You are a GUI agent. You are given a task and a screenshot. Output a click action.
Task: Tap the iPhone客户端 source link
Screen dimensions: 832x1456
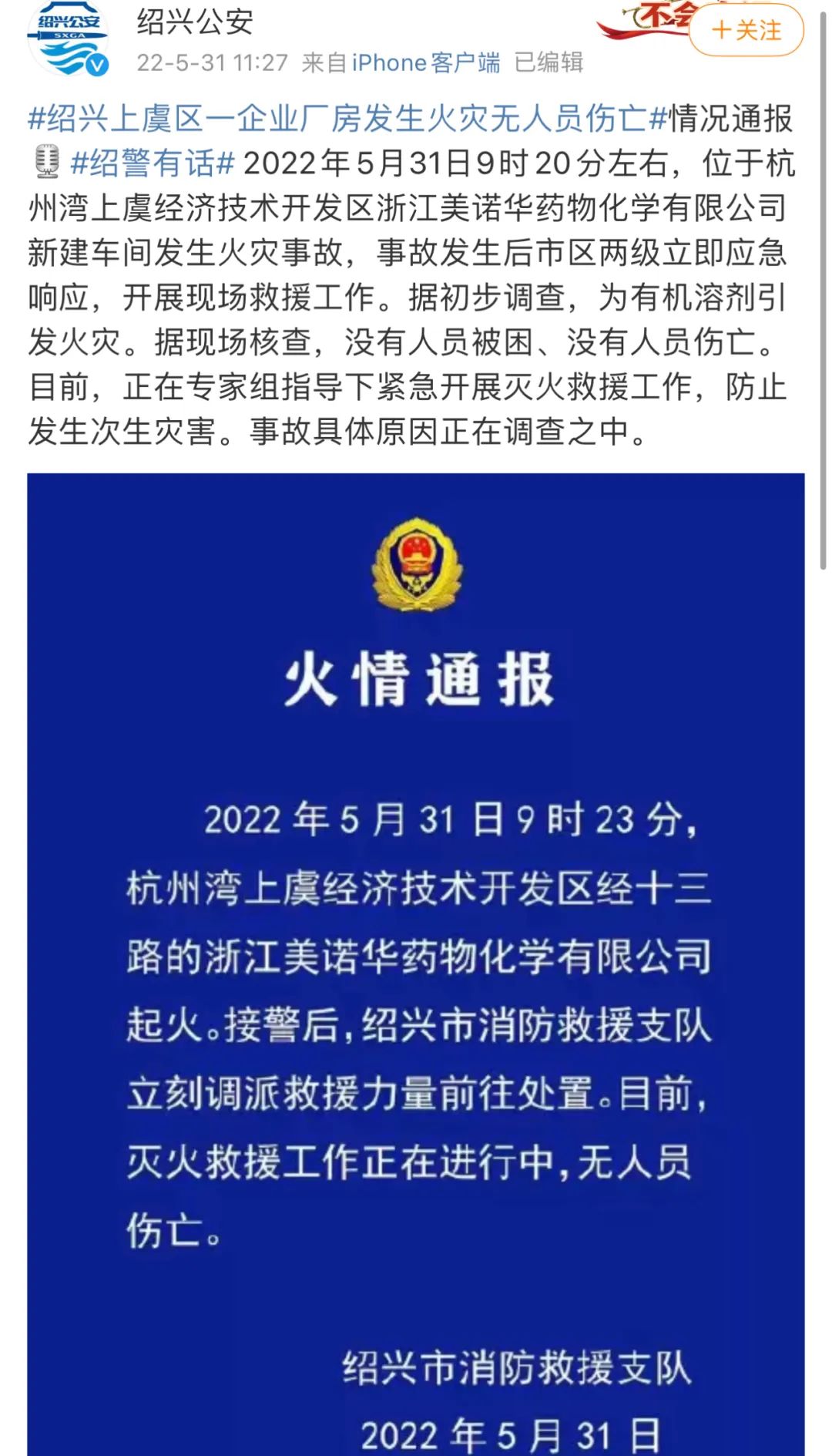point(426,62)
